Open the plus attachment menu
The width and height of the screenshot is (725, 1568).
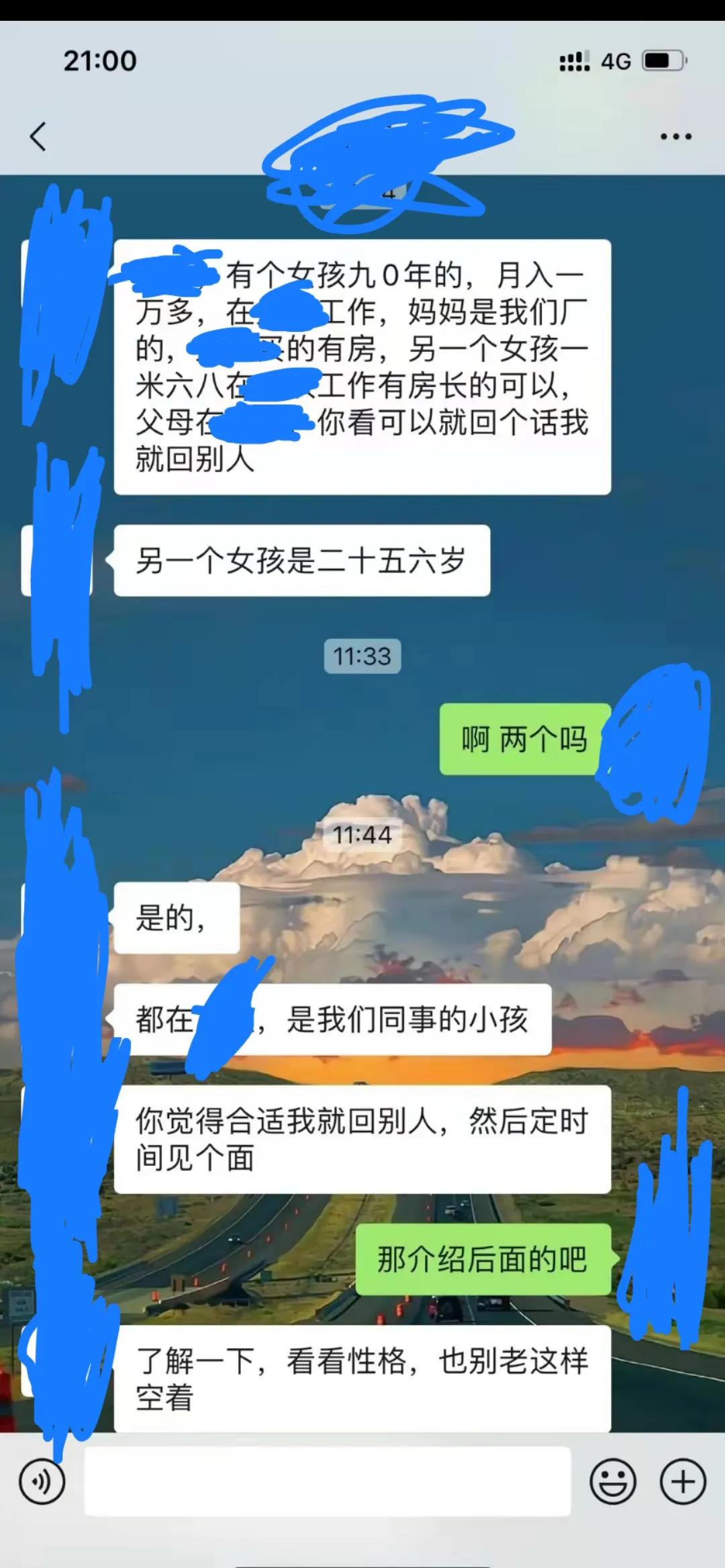(683, 1481)
